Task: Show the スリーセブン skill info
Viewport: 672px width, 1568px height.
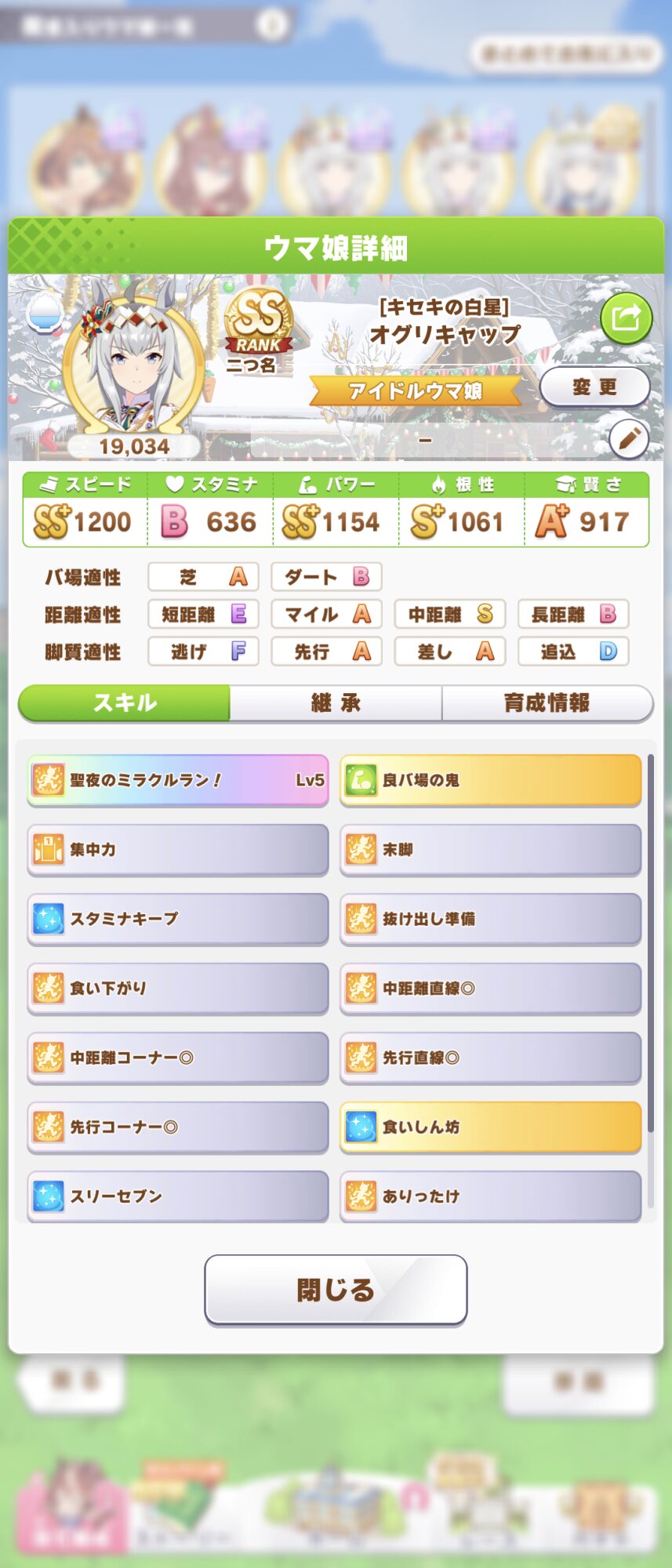Action: pos(178,1196)
